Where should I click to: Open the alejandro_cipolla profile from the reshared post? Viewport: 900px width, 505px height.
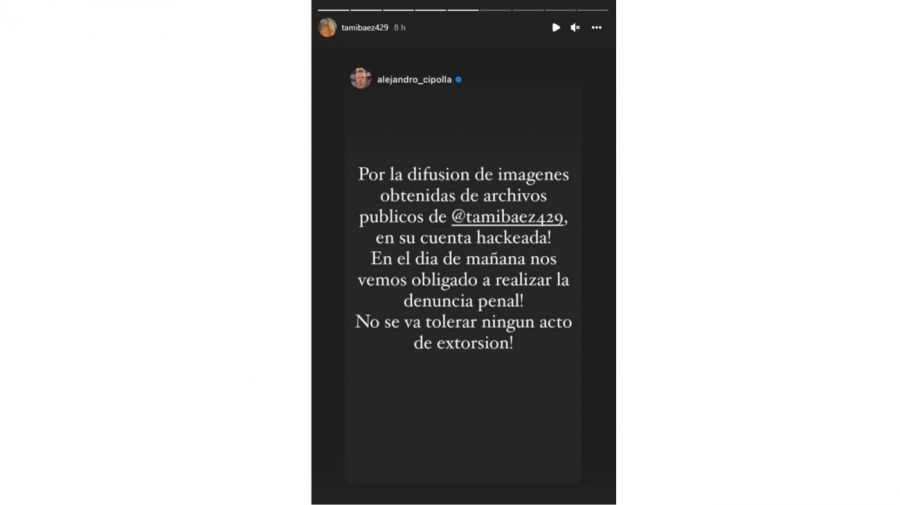pos(412,78)
